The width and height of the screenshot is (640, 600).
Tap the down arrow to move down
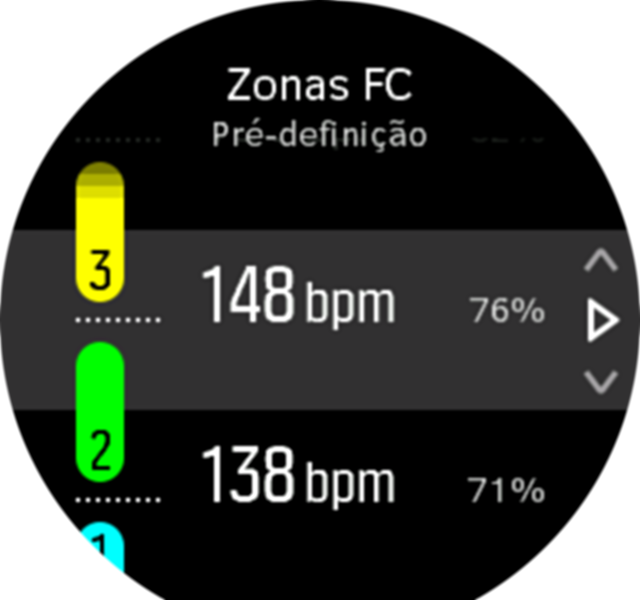[x=600, y=381]
